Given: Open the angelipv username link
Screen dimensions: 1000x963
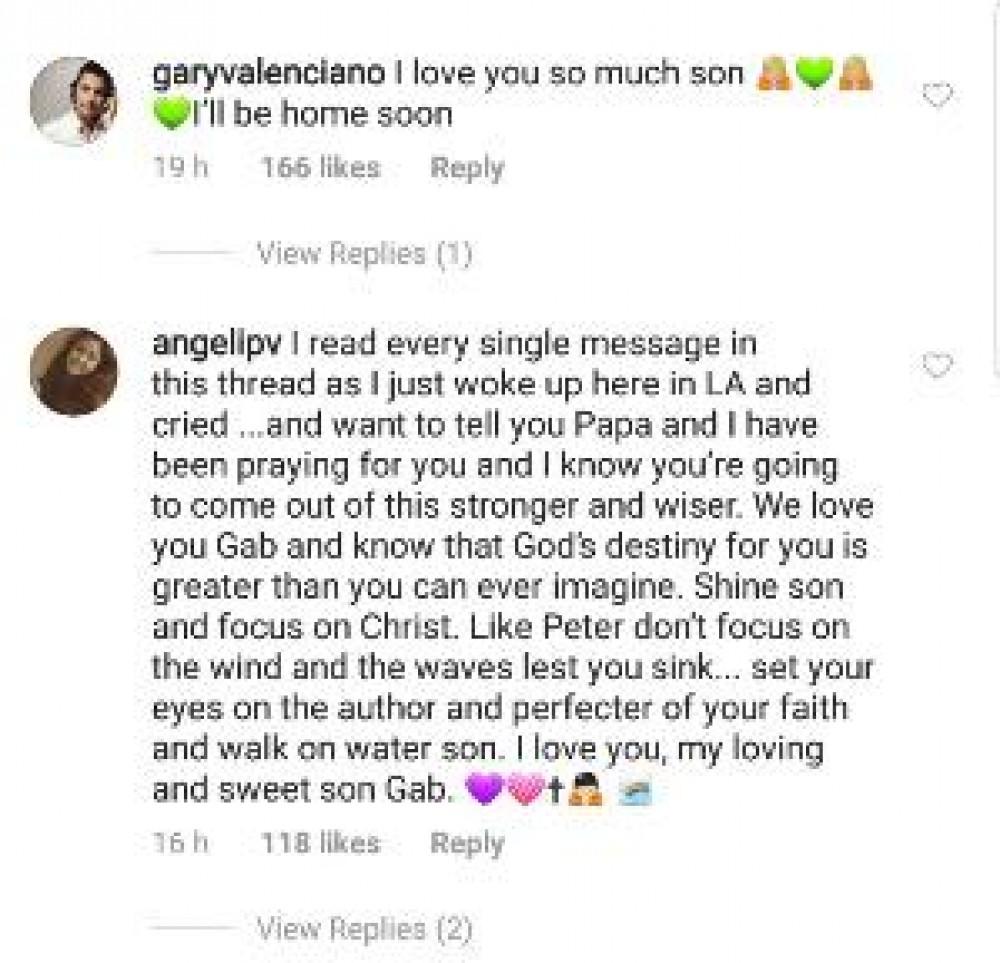Looking at the screenshot, I should tap(218, 346).
